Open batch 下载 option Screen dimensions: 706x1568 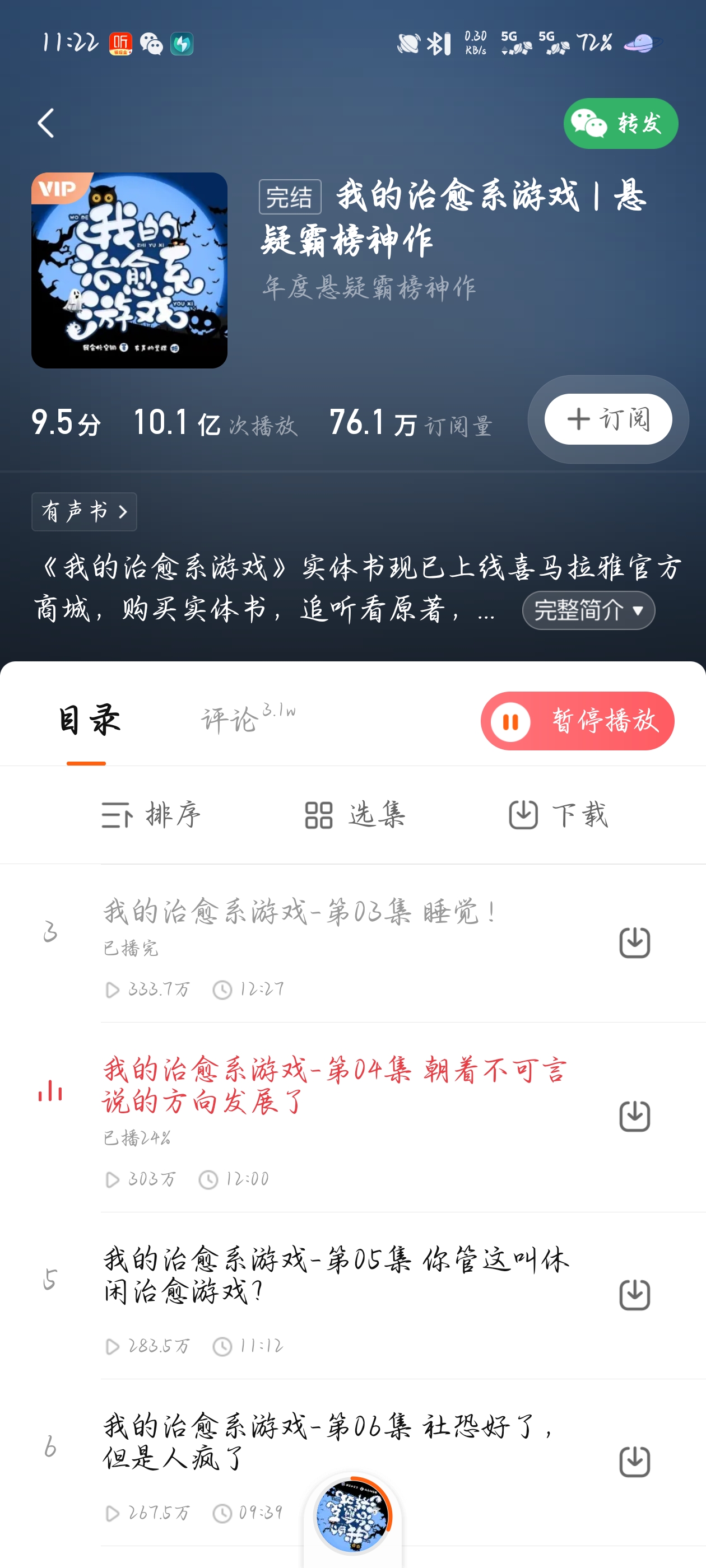[558, 815]
